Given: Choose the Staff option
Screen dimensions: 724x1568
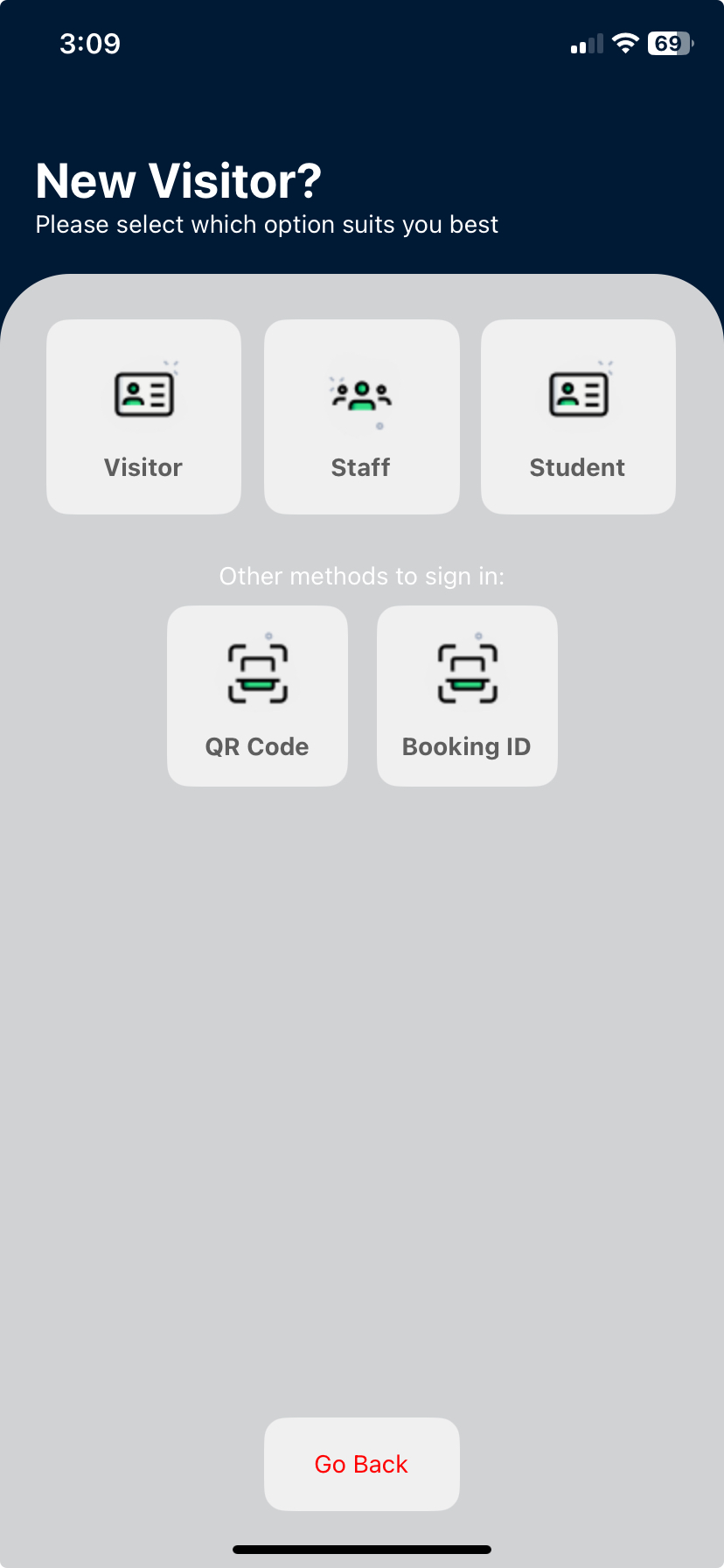Looking at the screenshot, I should click(x=362, y=416).
